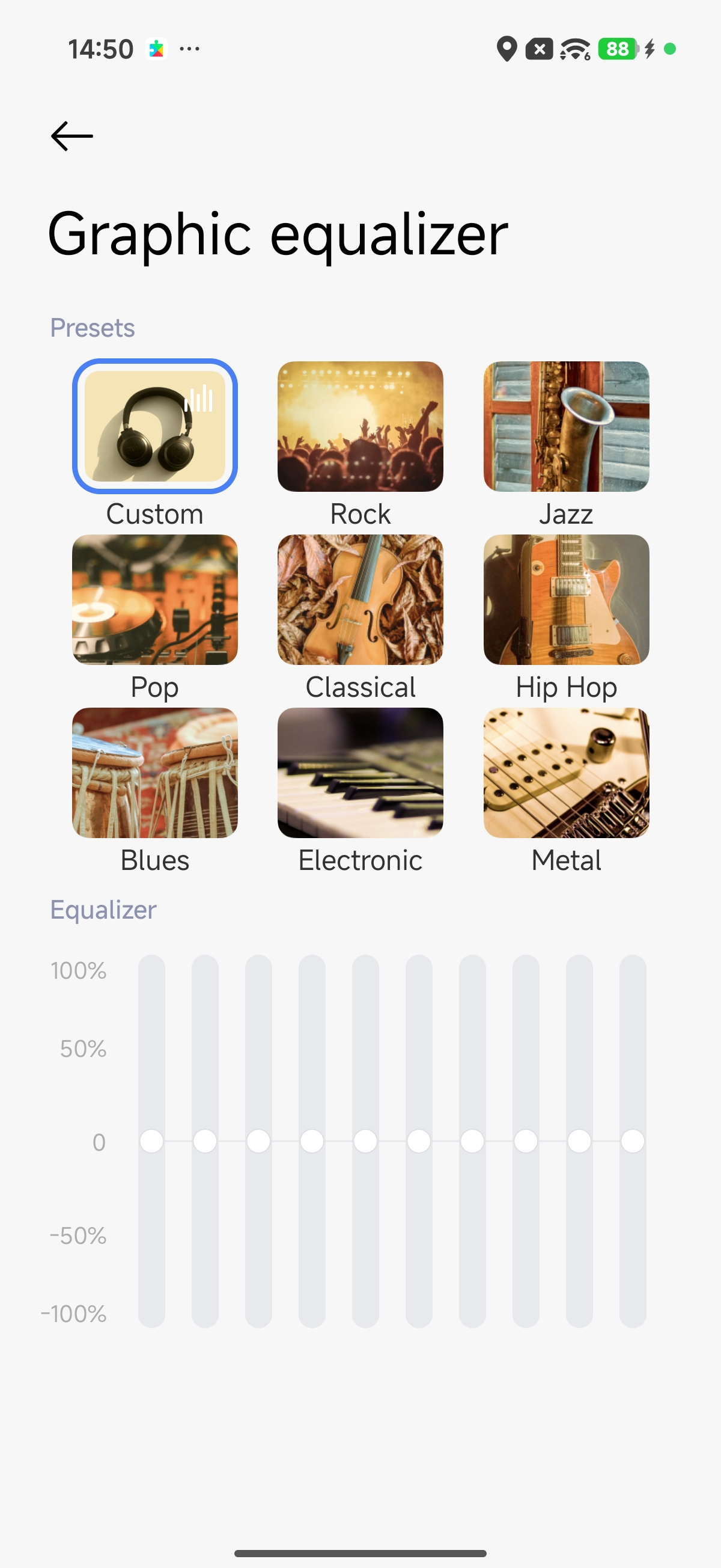Switch to the Pop preset
The image size is (721, 1568).
point(154,599)
